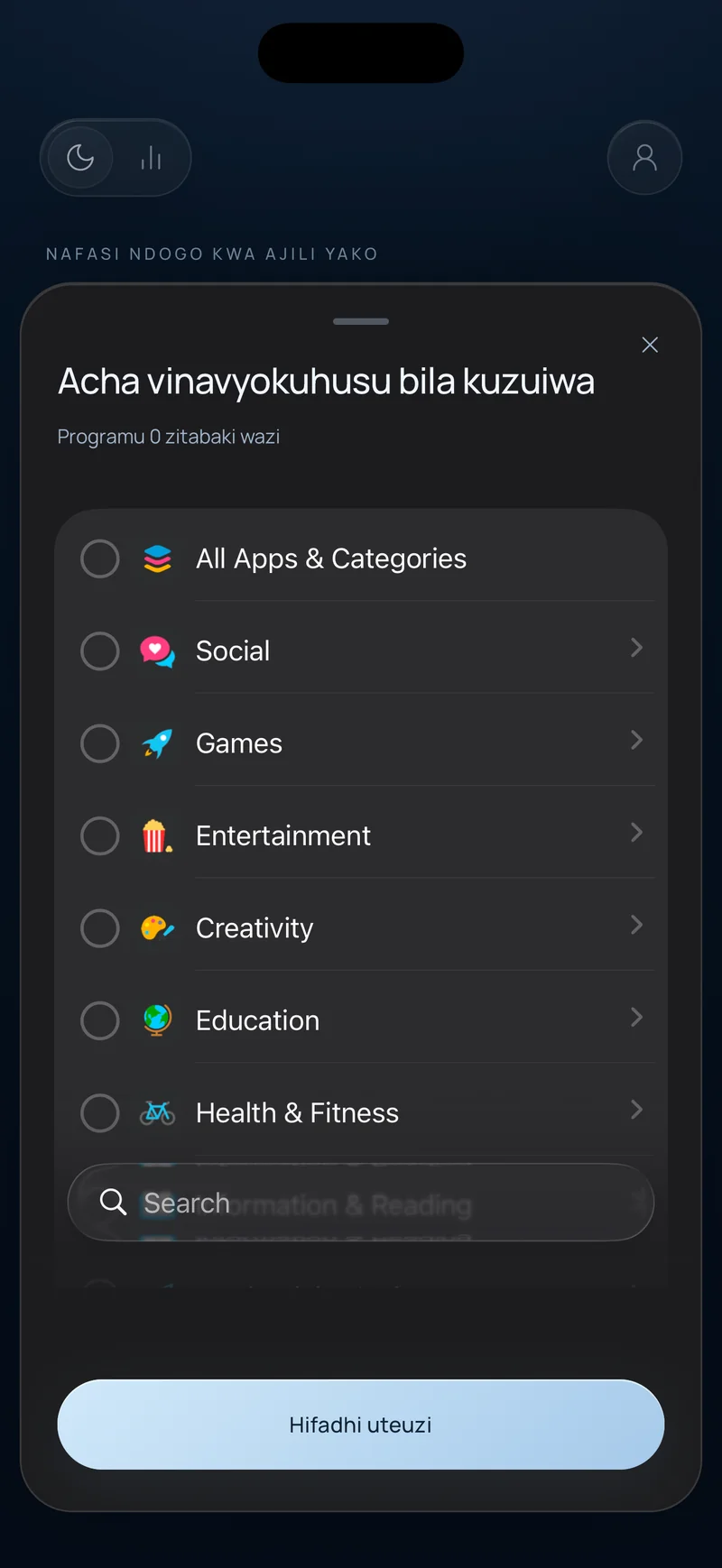The height and width of the screenshot is (1568, 722).
Task: Open the Search field
Action: click(x=361, y=1202)
